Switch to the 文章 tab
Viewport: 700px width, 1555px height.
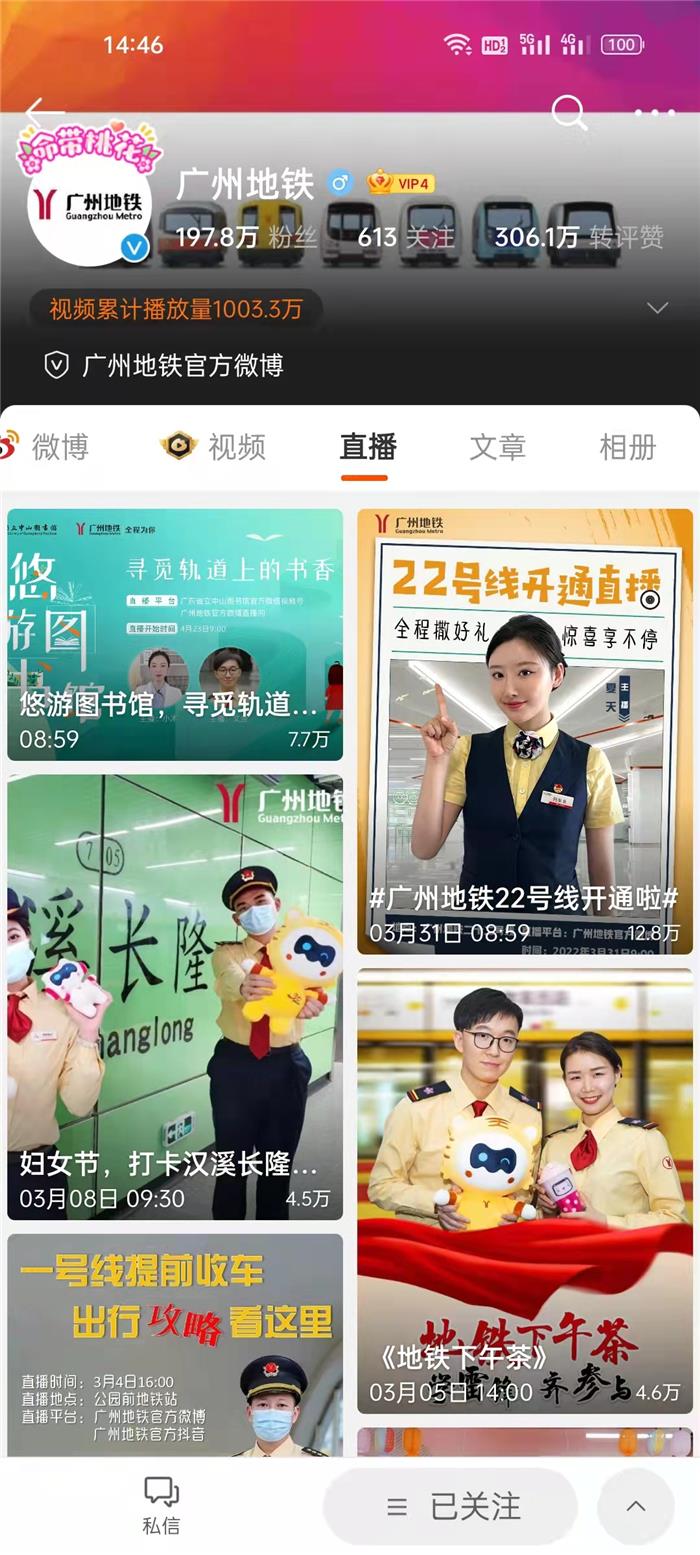pyautogui.click(x=497, y=447)
